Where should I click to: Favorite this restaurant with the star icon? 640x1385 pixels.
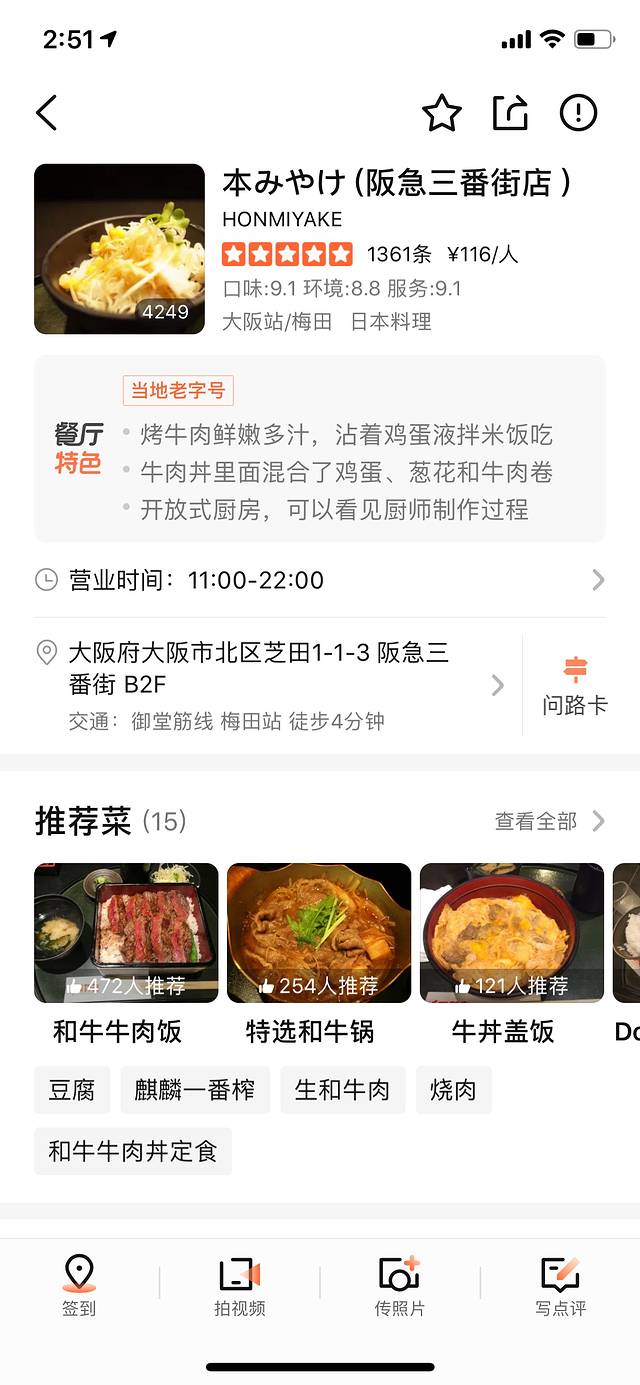click(441, 113)
